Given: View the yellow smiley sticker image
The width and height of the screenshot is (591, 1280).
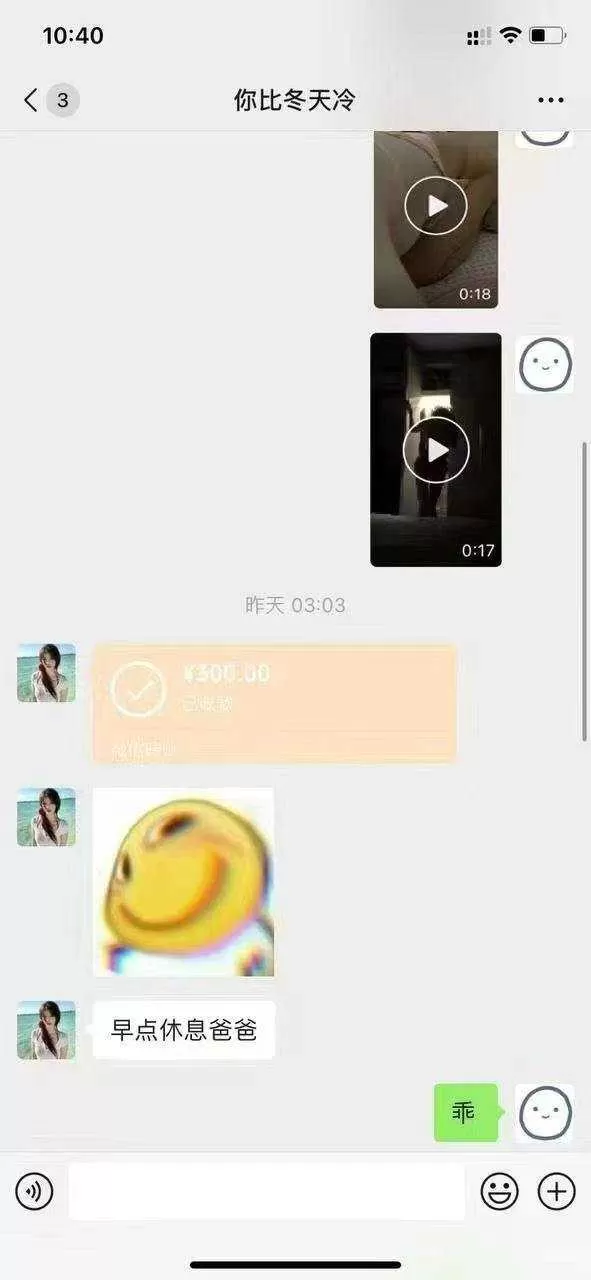Looking at the screenshot, I should tap(183, 881).
